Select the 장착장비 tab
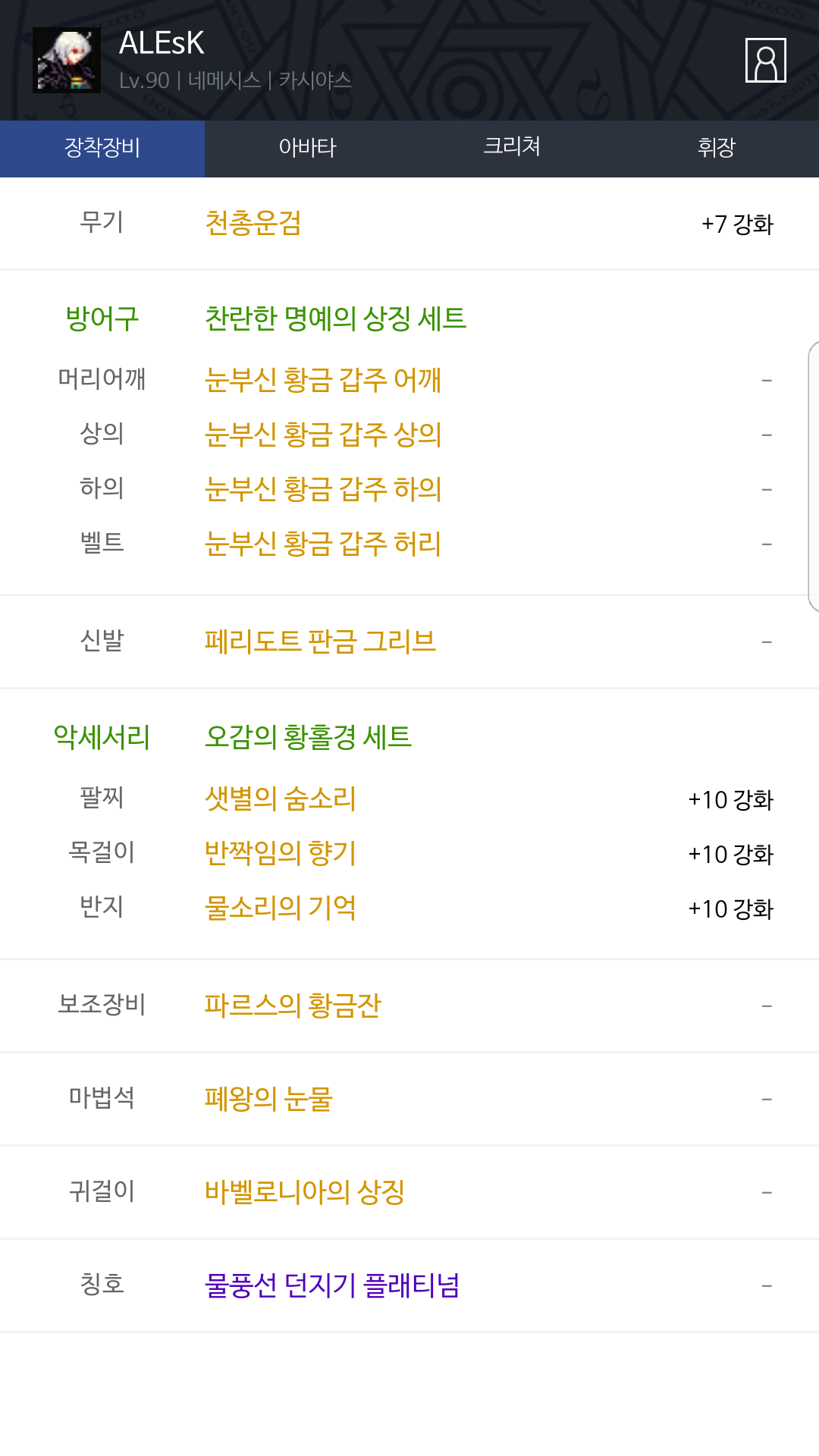Image resolution: width=819 pixels, height=1456 pixels. pos(102,148)
